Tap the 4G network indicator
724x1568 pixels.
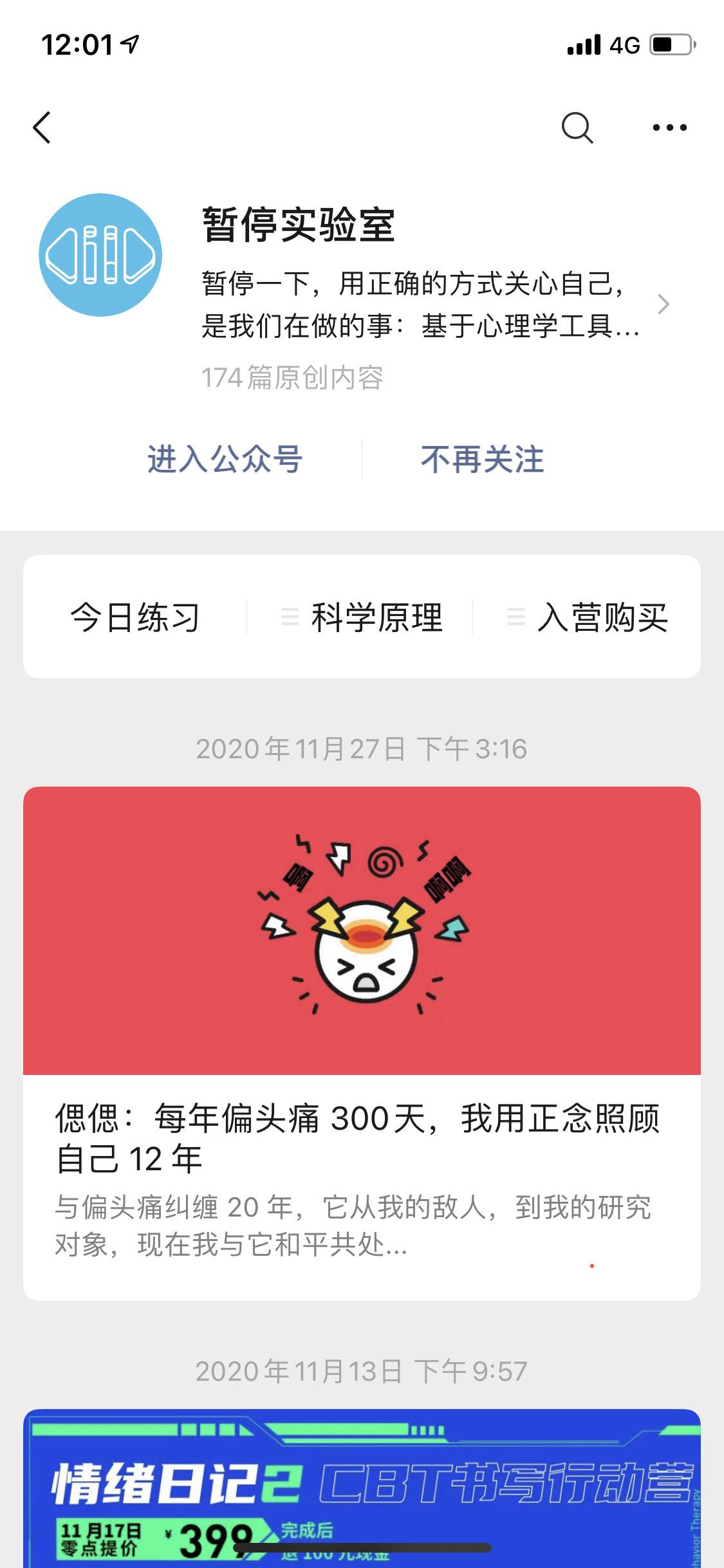pos(626,44)
